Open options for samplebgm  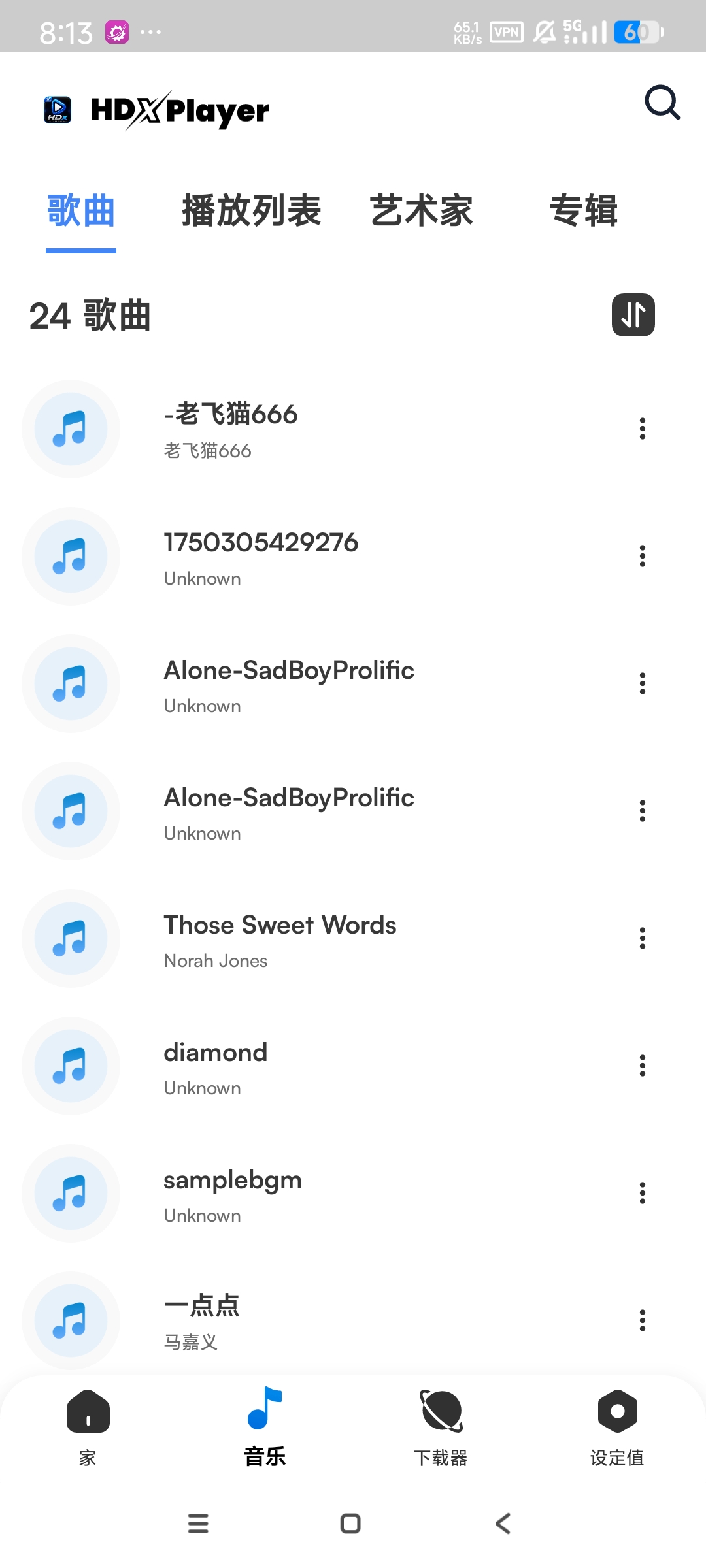point(643,1193)
